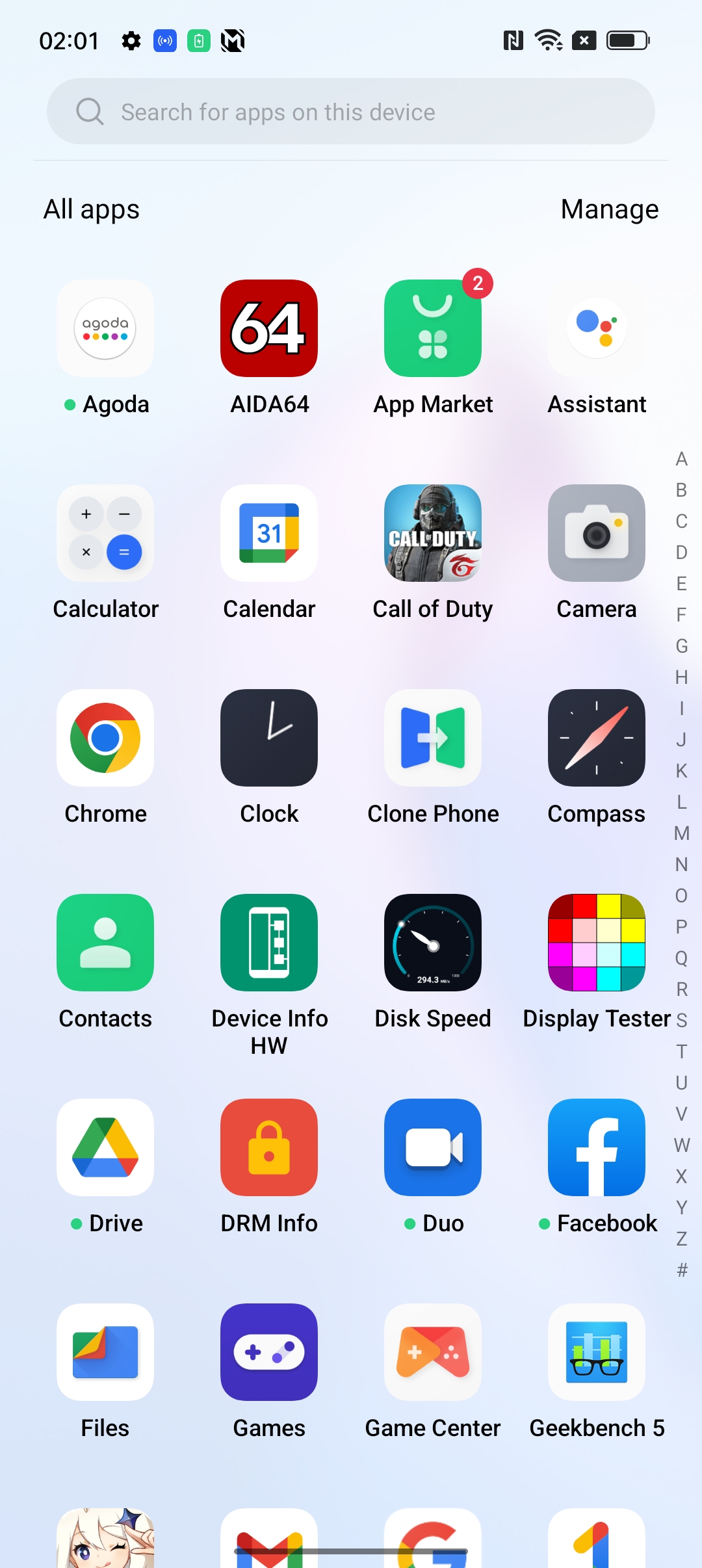702x1568 pixels.
Task: Open Contacts
Action: 105,943
